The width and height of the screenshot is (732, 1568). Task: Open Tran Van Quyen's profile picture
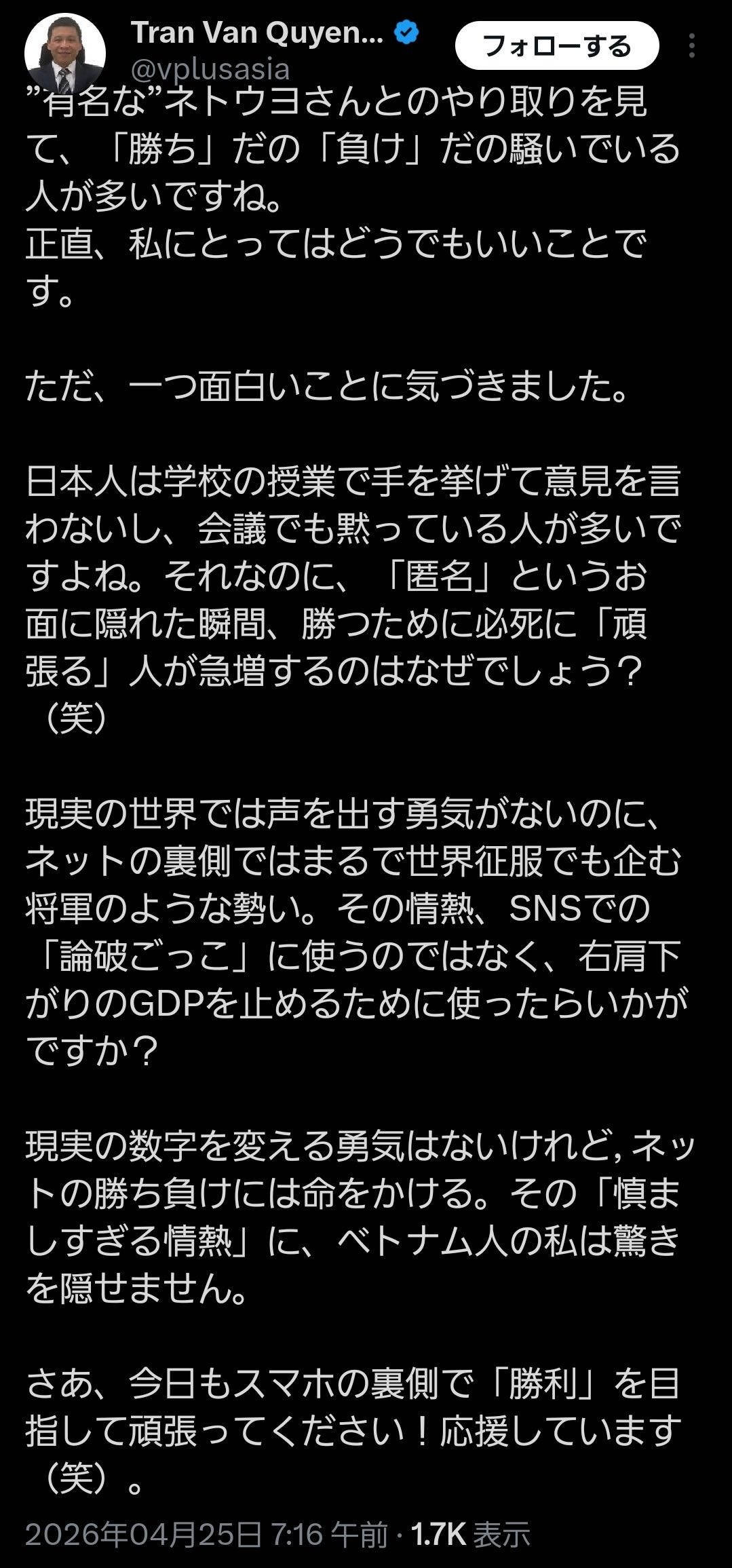coord(65,53)
